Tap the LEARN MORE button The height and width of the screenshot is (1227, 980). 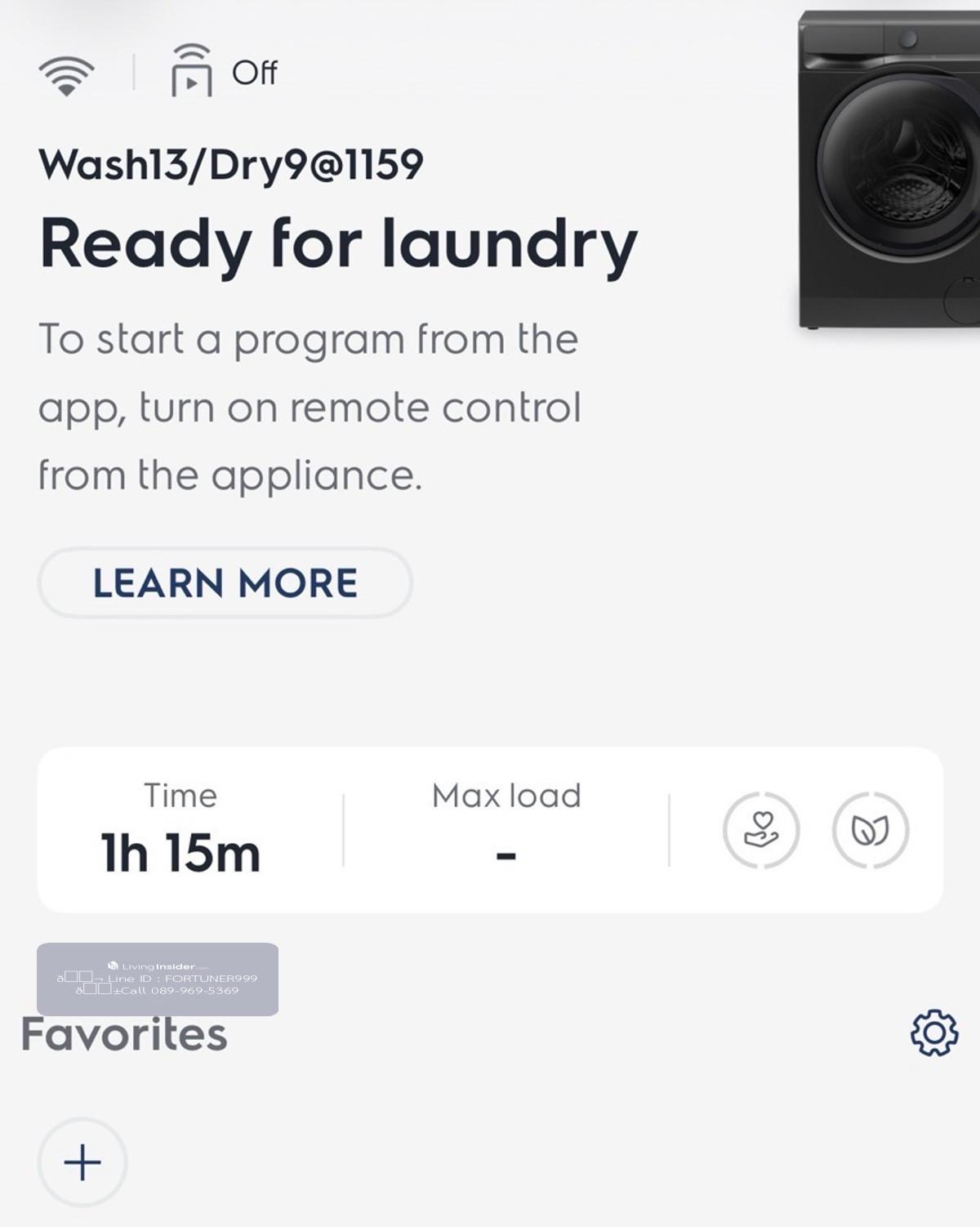[225, 582]
